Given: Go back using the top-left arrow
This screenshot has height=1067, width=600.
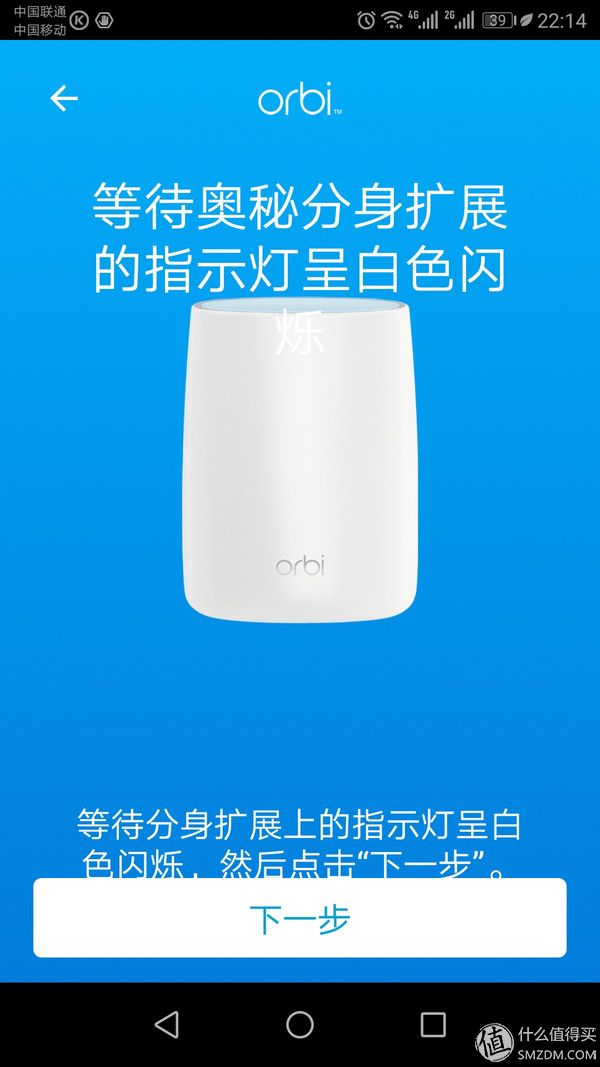Looking at the screenshot, I should pos(64,98).
